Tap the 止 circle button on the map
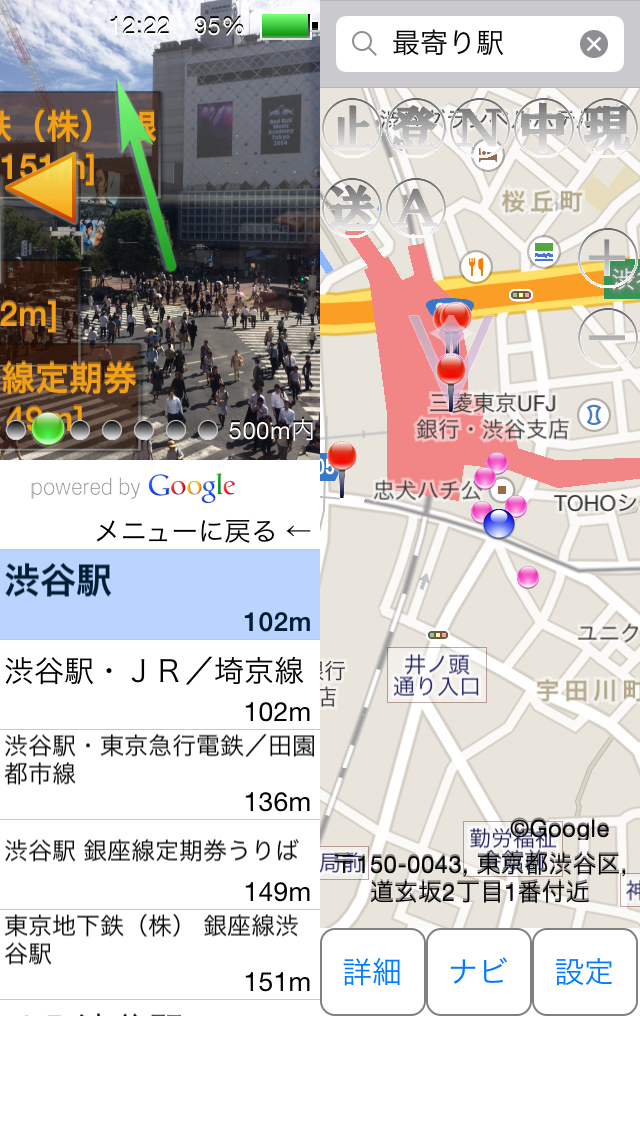Screen dimensions: 640x1136 pos(353,129)
